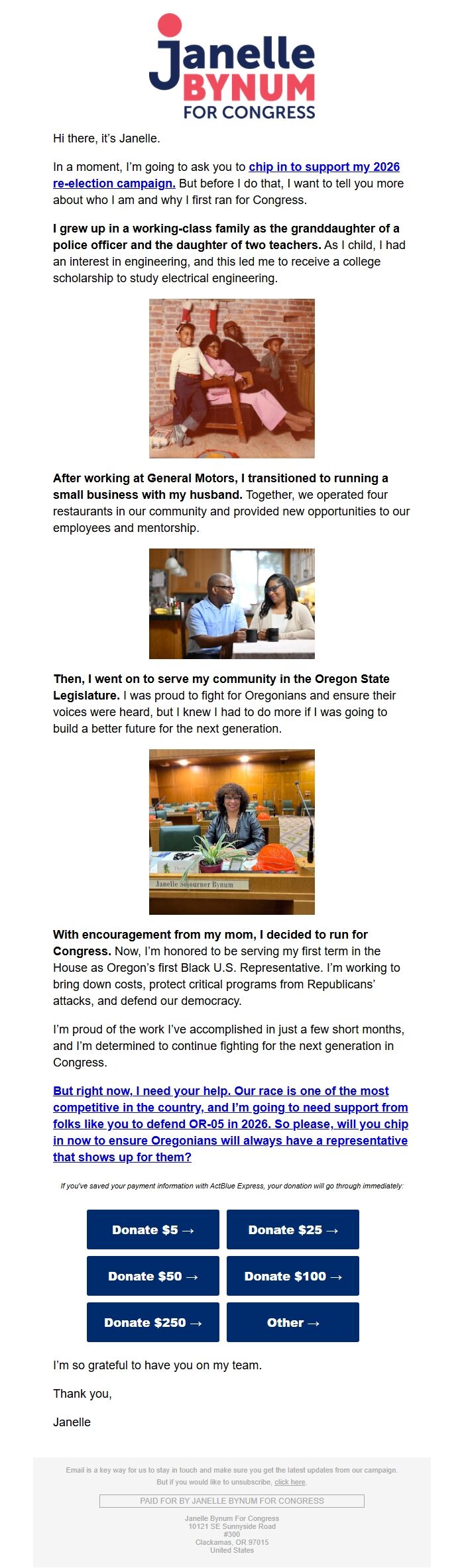This screenshot has height=1568, width=464.
Task: Choose the Other donation amount button
Action: click(292, 1322)
